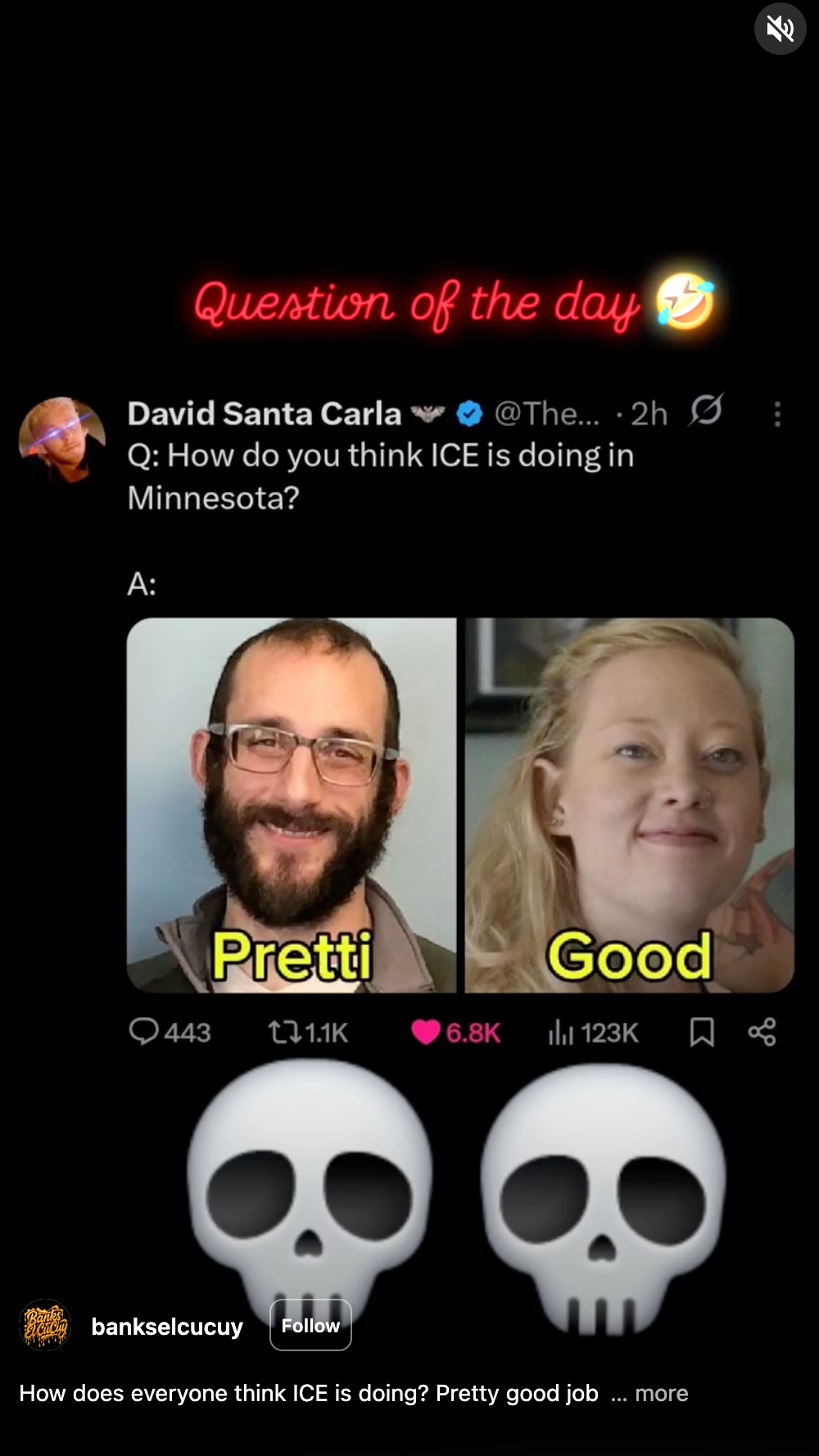
Task: Follow bankselcucuy
Action: click(x=310, y=1325)
